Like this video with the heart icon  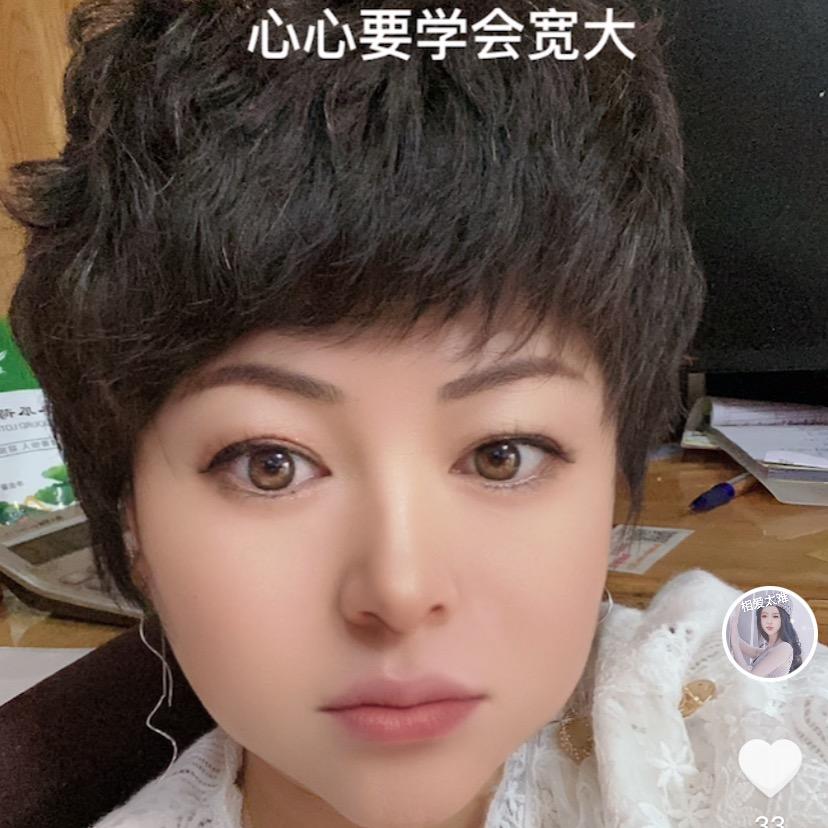(769, 766)
